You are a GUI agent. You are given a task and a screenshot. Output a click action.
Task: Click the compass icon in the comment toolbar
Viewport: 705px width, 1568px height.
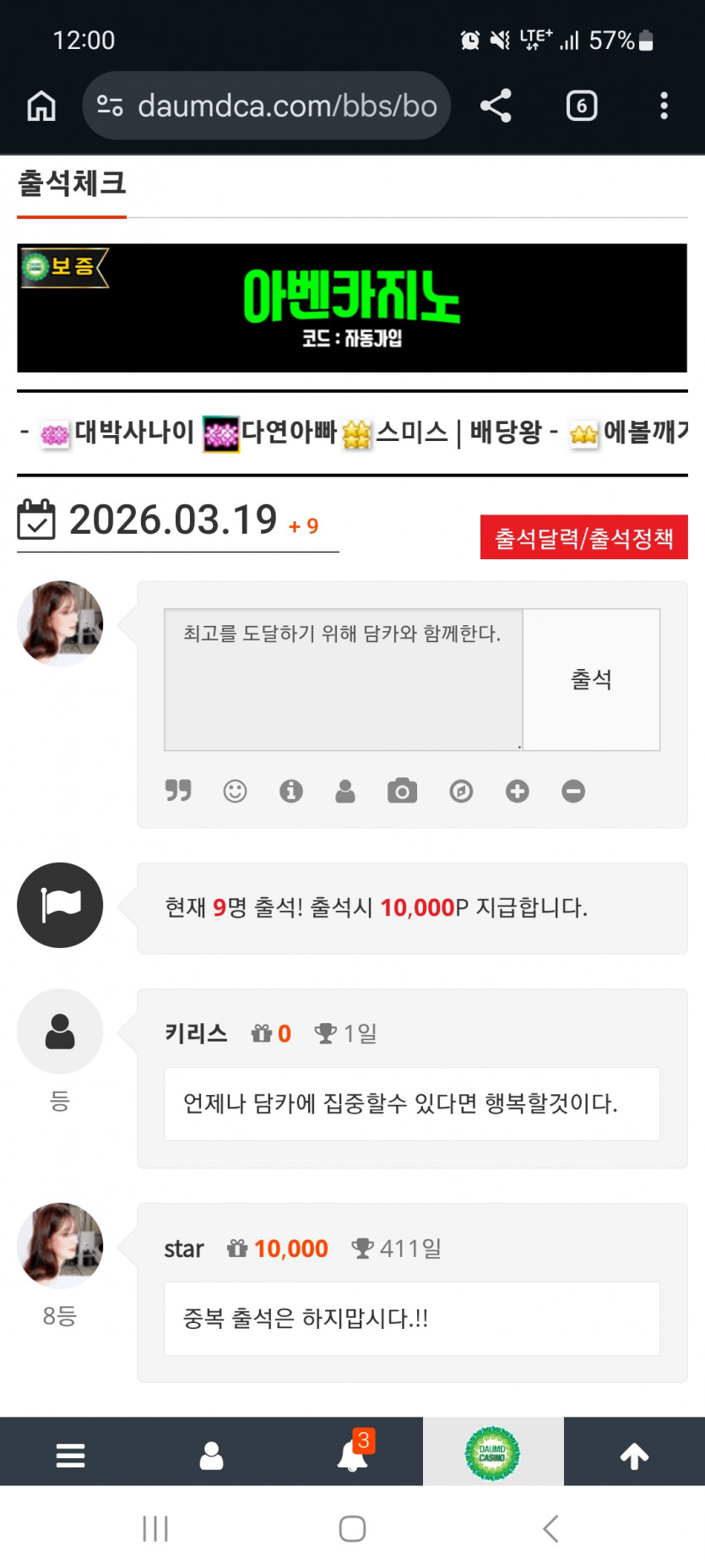coord(460,791)
